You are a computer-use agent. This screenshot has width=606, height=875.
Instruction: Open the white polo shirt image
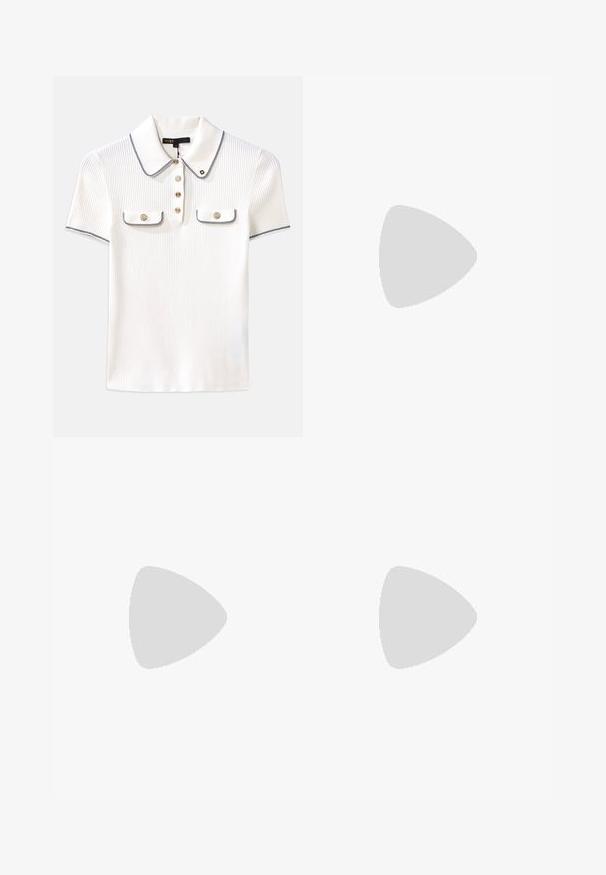(x=177, y=256)
